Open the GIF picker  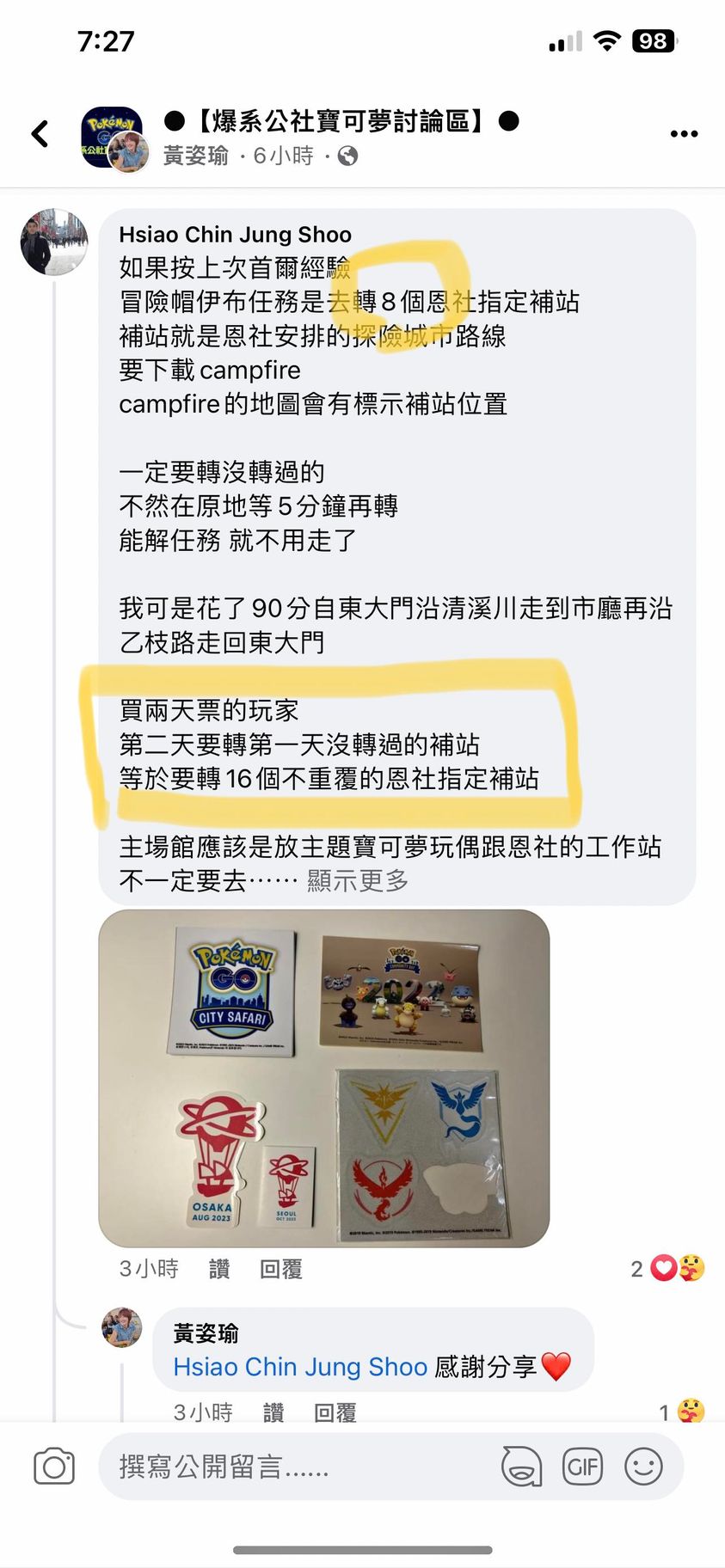[x=582, y=1467]
